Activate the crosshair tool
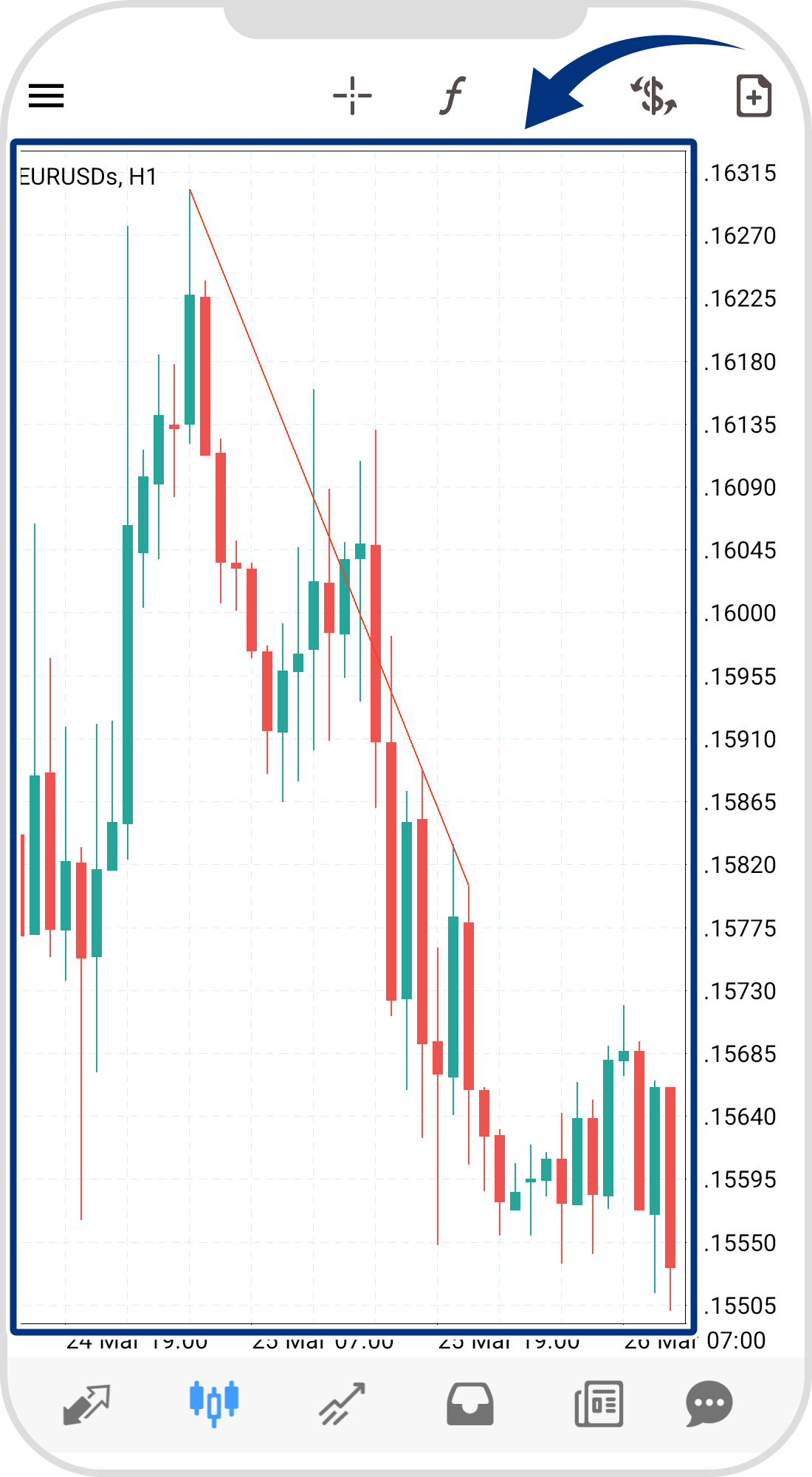 (352, 96)
